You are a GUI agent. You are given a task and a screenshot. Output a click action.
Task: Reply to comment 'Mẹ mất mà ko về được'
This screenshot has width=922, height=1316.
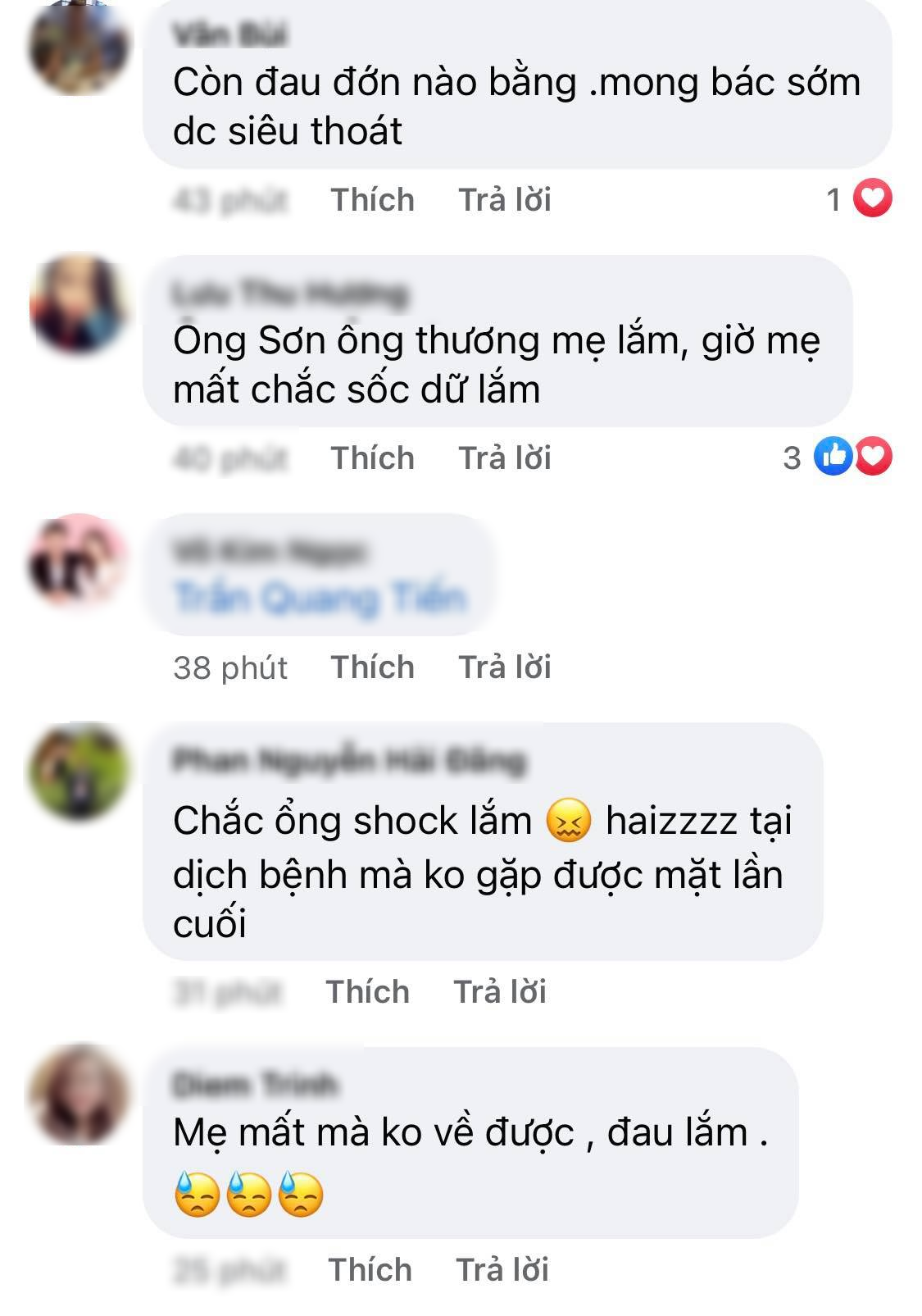coord(502,1270)
